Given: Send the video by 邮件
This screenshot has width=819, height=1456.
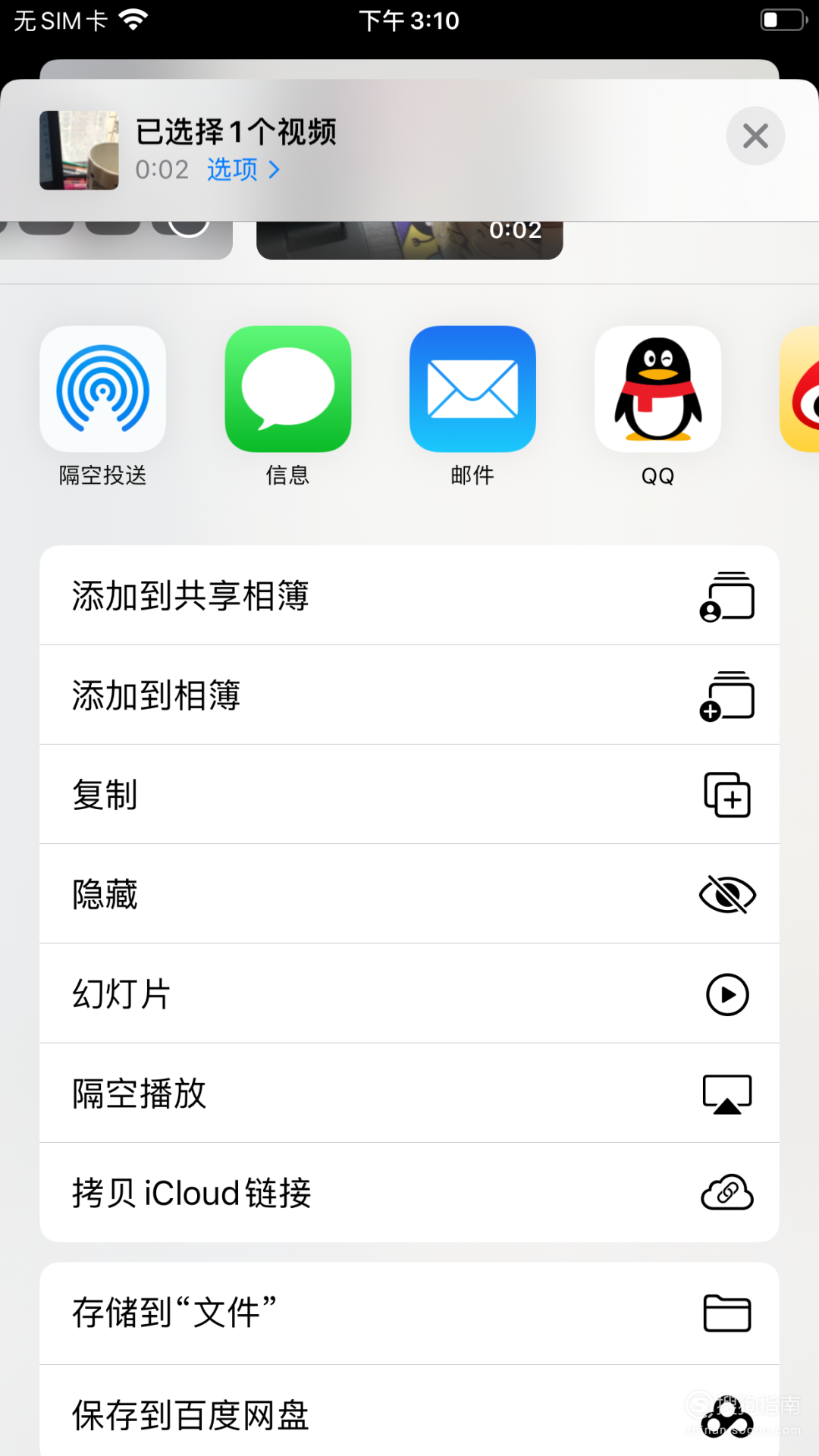Looking at the screenshot, I should pyautogui.click(x=472, y=407).
